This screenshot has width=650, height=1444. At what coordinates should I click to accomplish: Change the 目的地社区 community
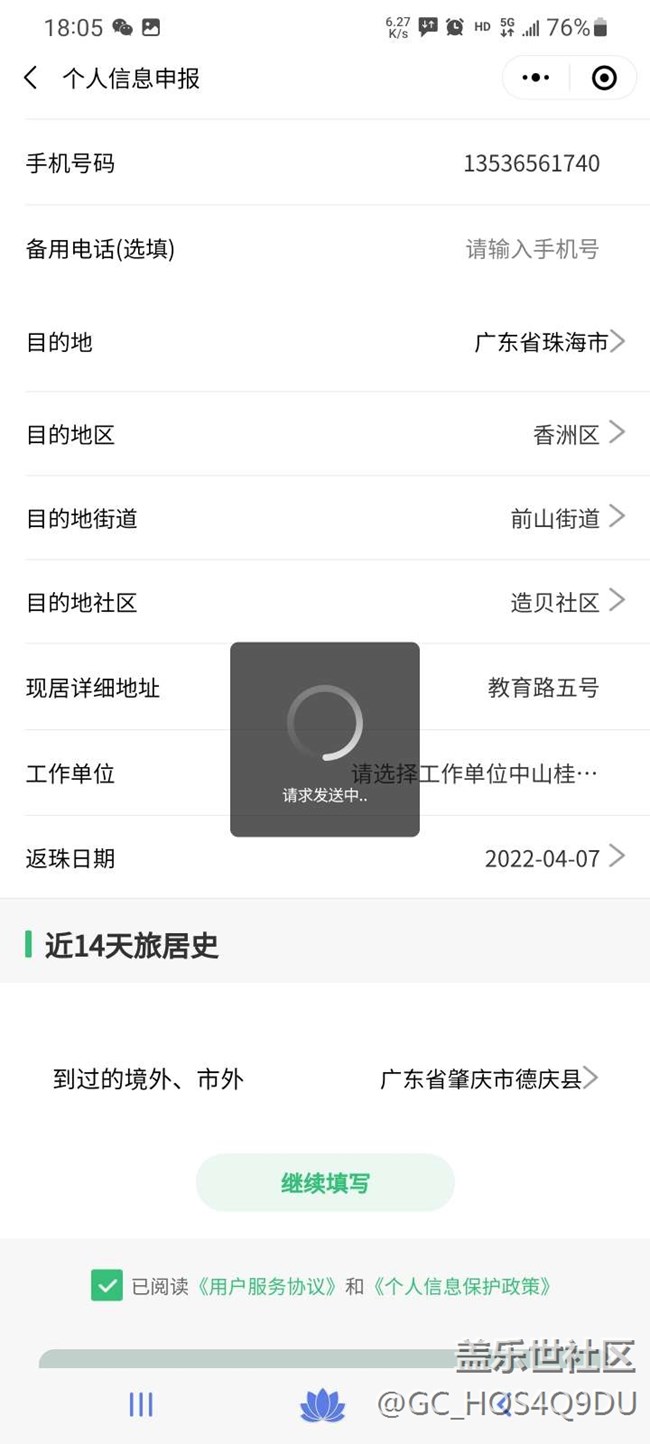(x=566, y=602)
